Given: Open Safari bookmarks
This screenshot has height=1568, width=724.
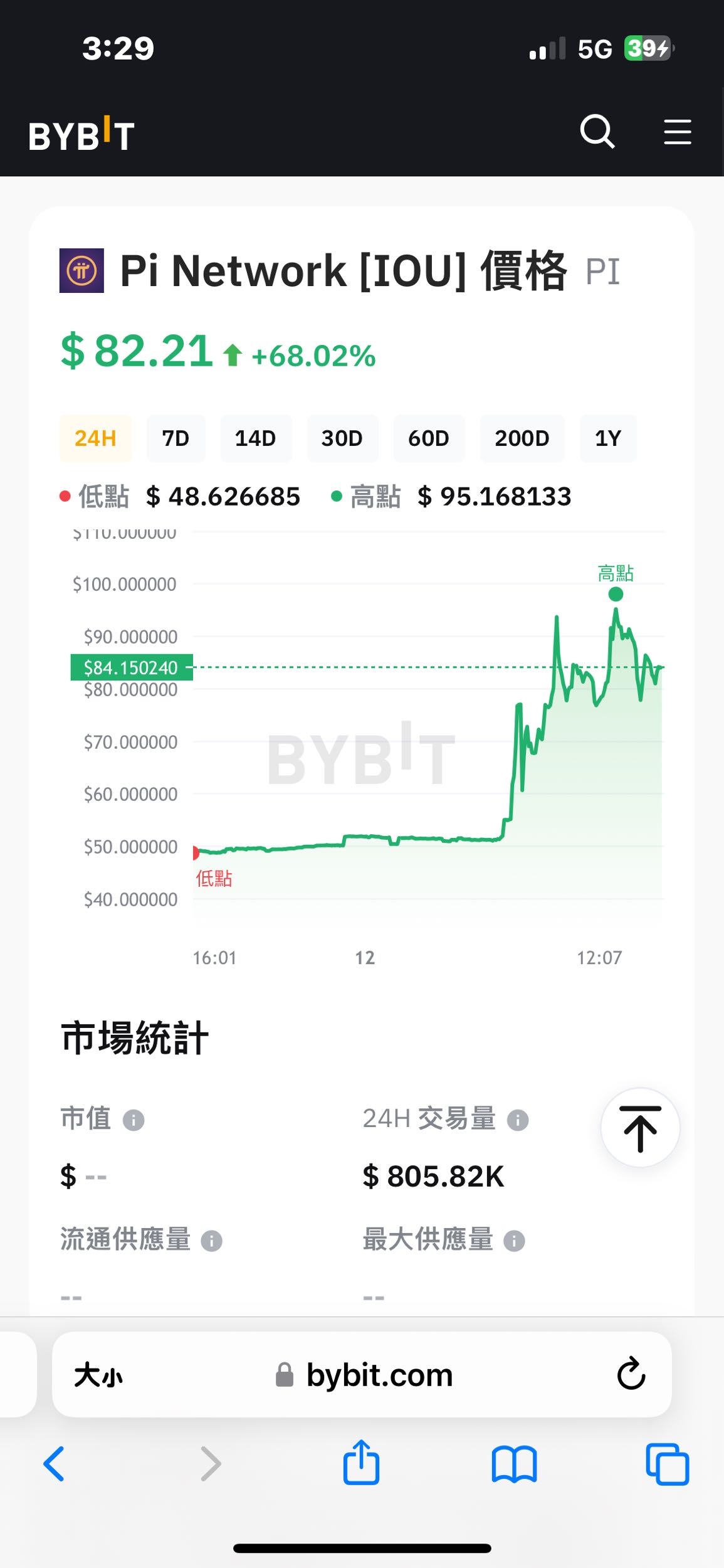Looking at the screenshot, I should pos(514,1464).
